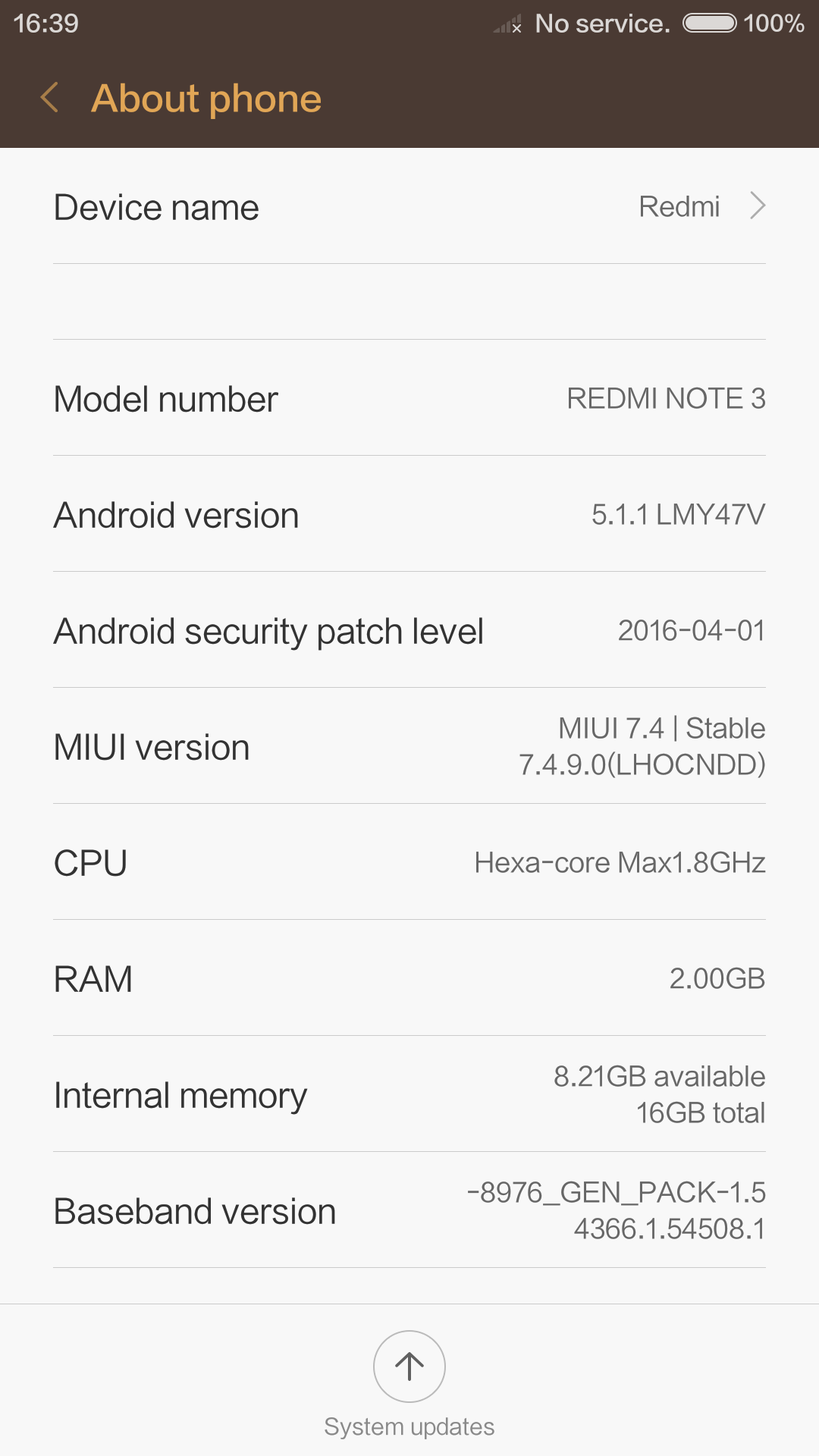Image resolution: width=819 pixels, height=1456 pixels.
Task: Tap the Internal memory row
Action: (x=409, y=1094)
